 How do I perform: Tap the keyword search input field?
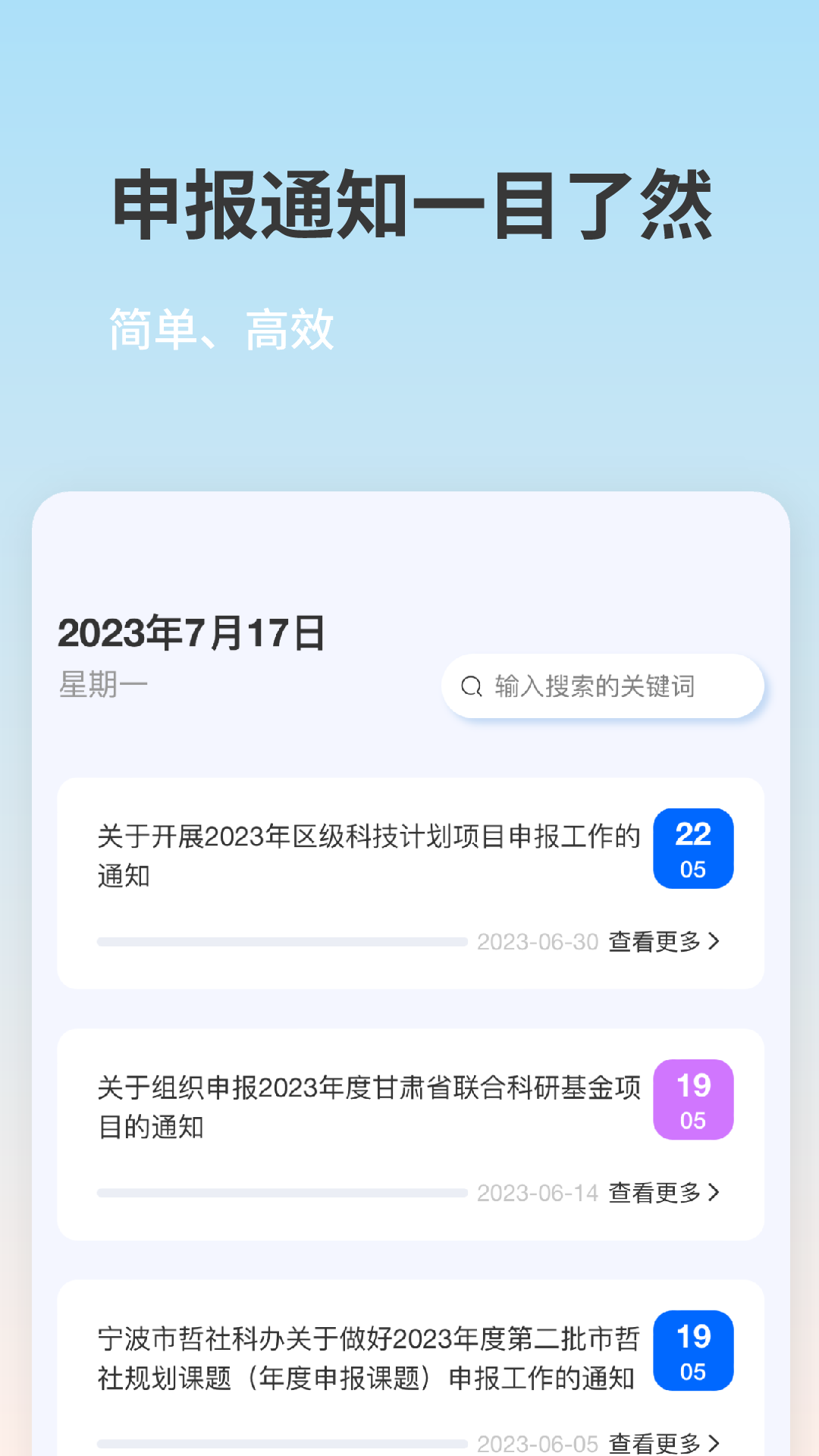click(603, 686)
